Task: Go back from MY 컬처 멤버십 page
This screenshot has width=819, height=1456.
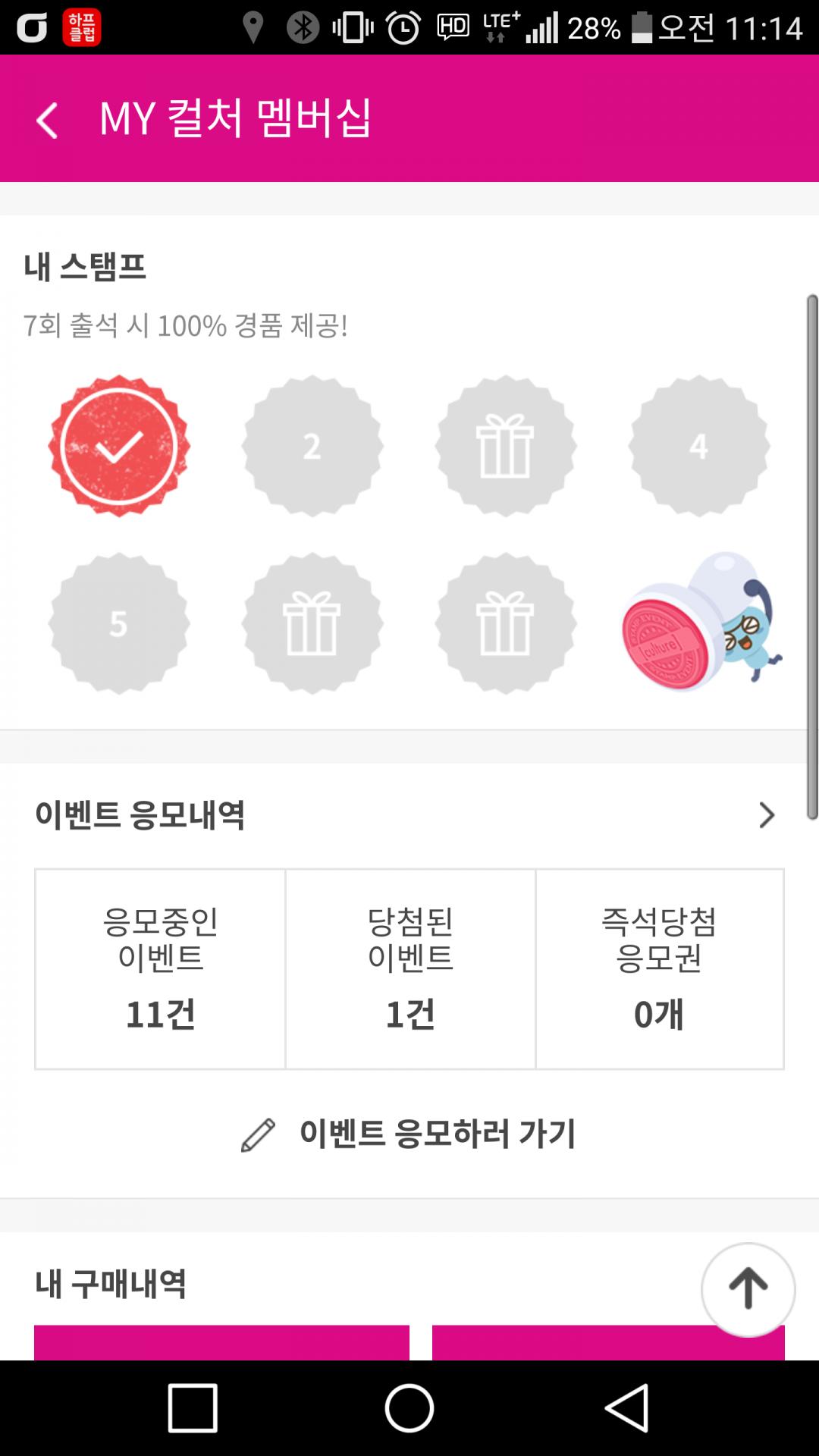Action: tap(47, 120)
